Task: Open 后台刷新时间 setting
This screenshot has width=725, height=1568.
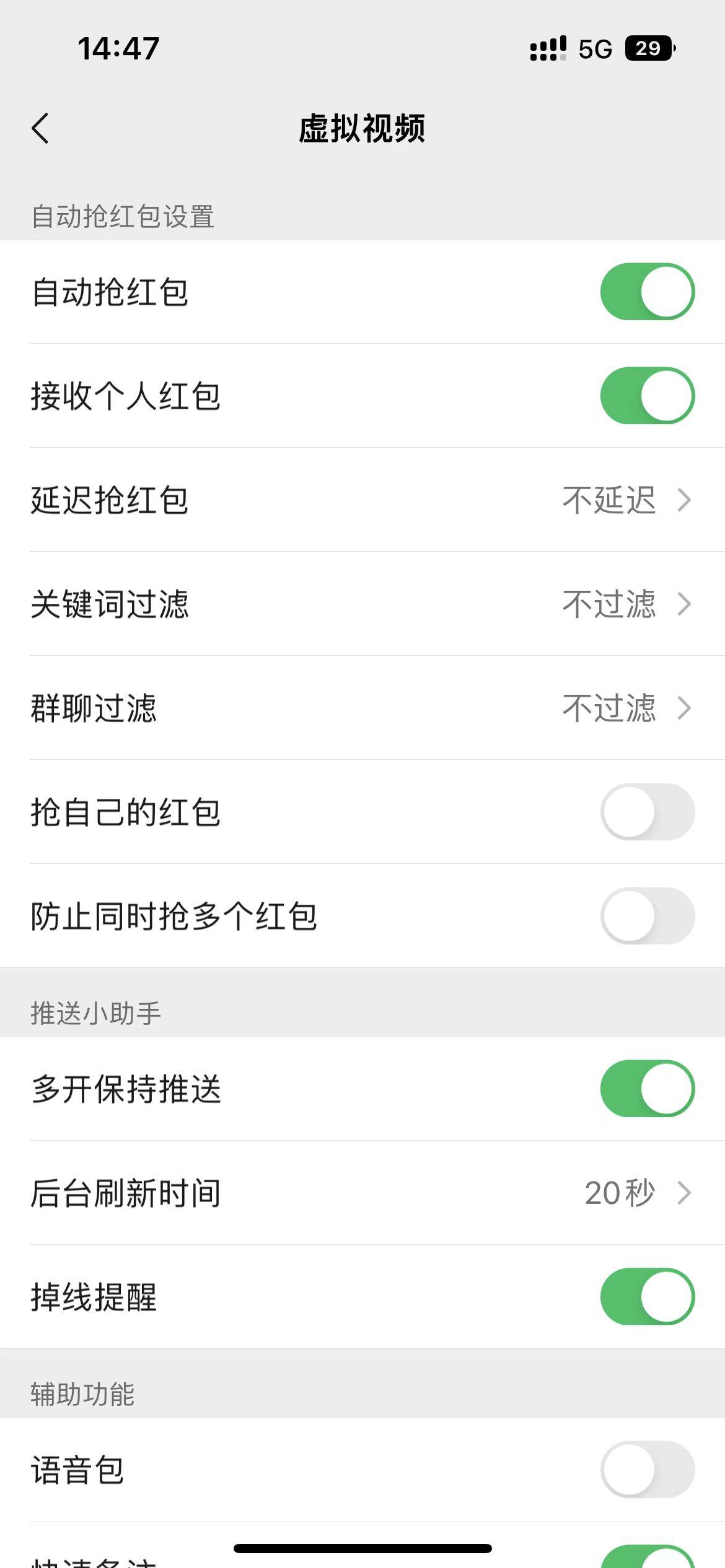Action: pyautogui.click(x=362, y=1193)
